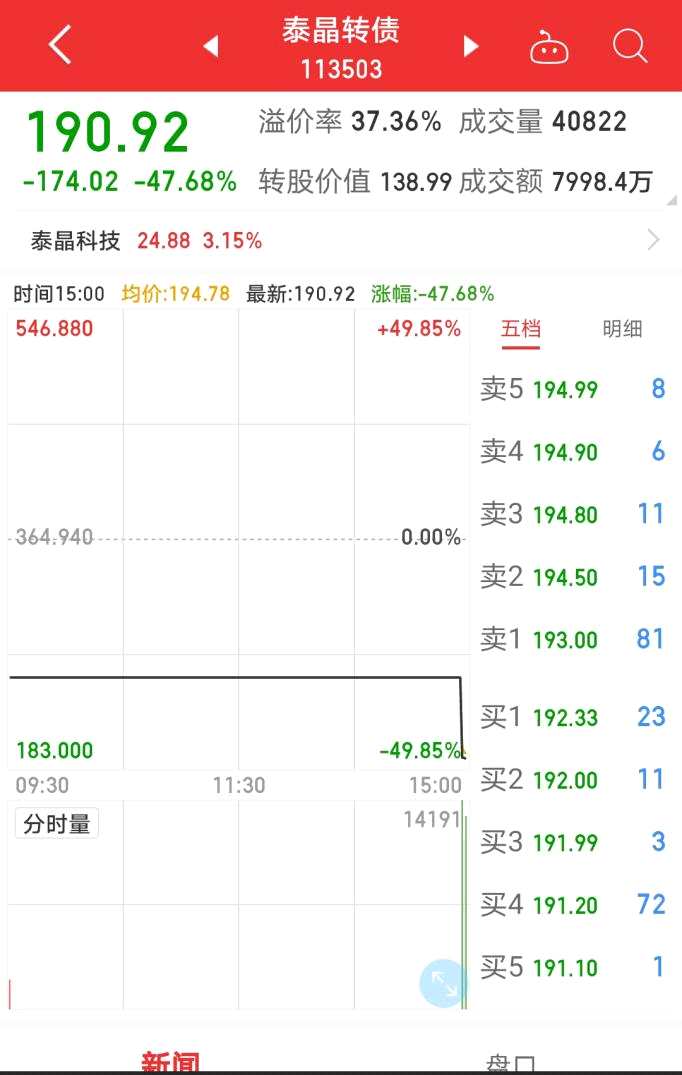
Task: Open search with the magnifier icon
Action: (630, 45)
